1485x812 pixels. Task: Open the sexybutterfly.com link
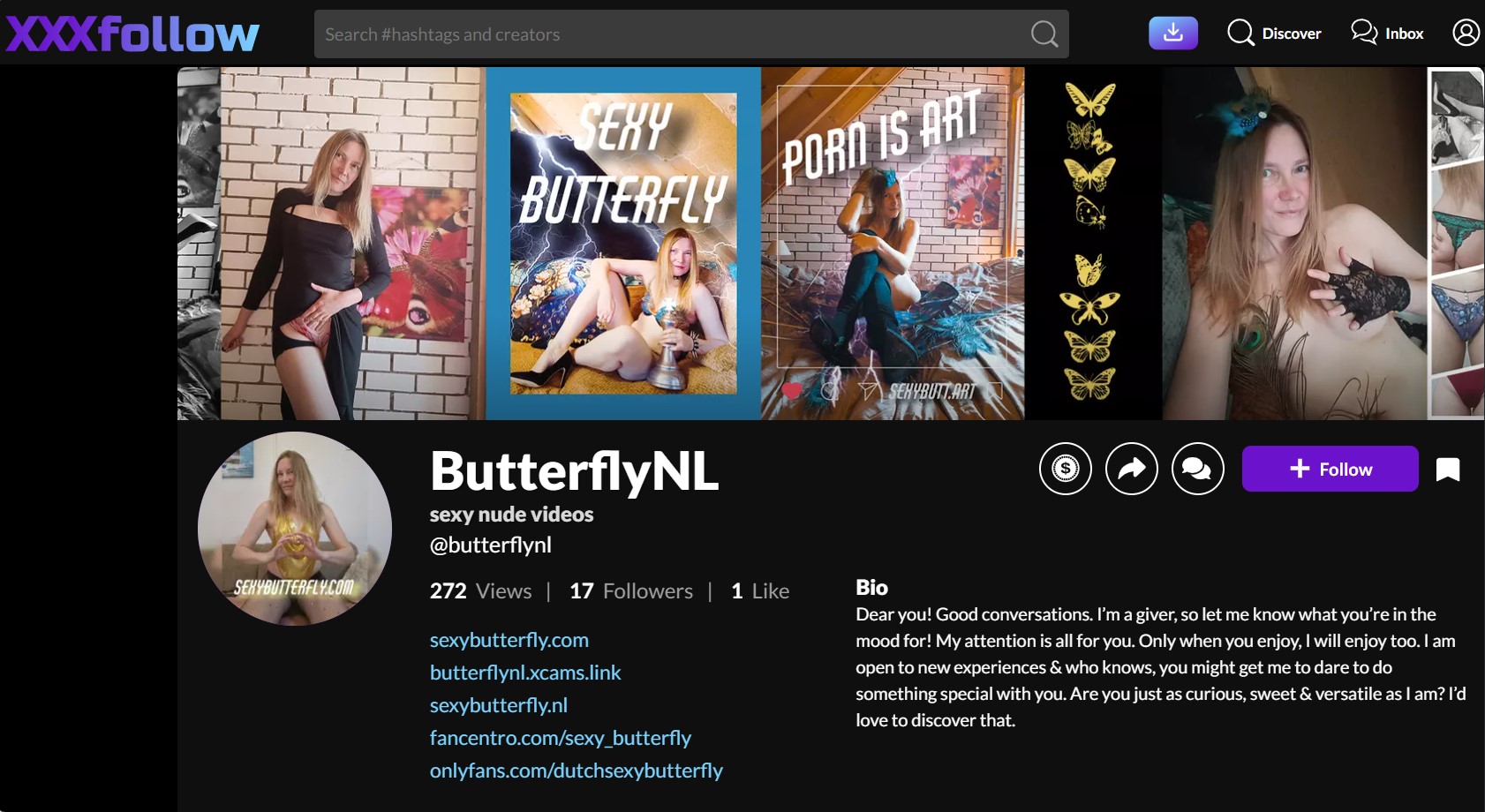509,640
